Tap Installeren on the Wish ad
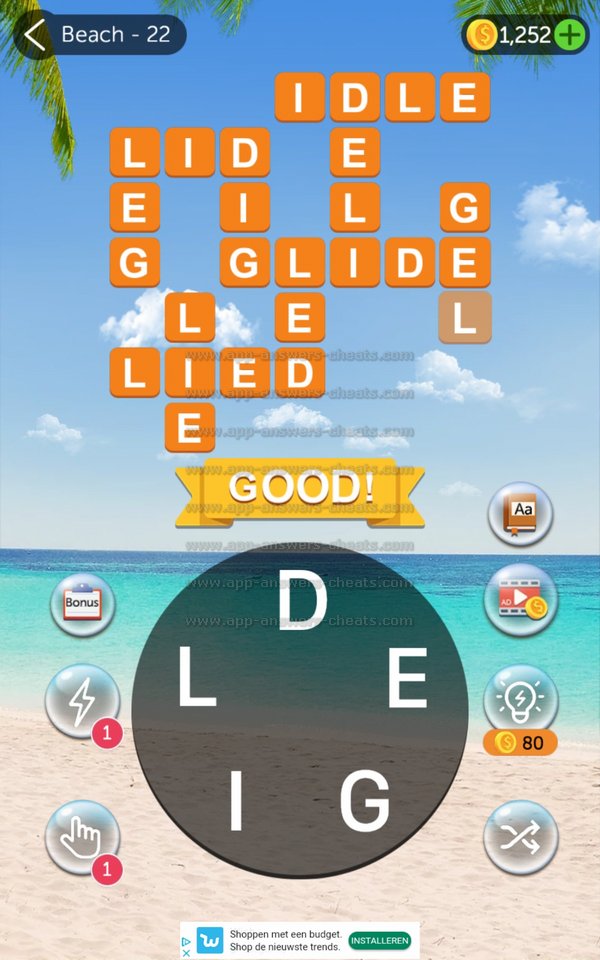 [380, 941]
